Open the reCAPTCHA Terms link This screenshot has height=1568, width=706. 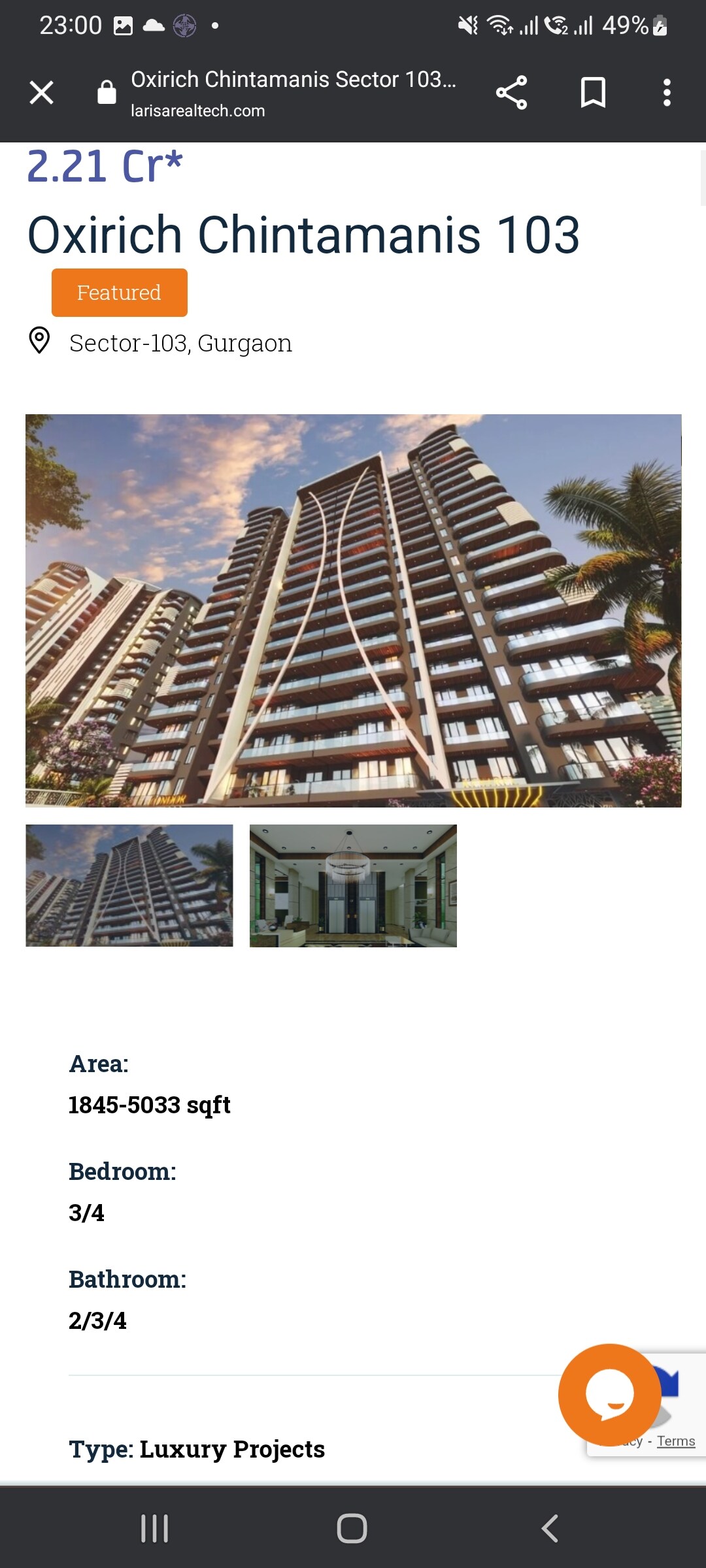click(676, 1441)
